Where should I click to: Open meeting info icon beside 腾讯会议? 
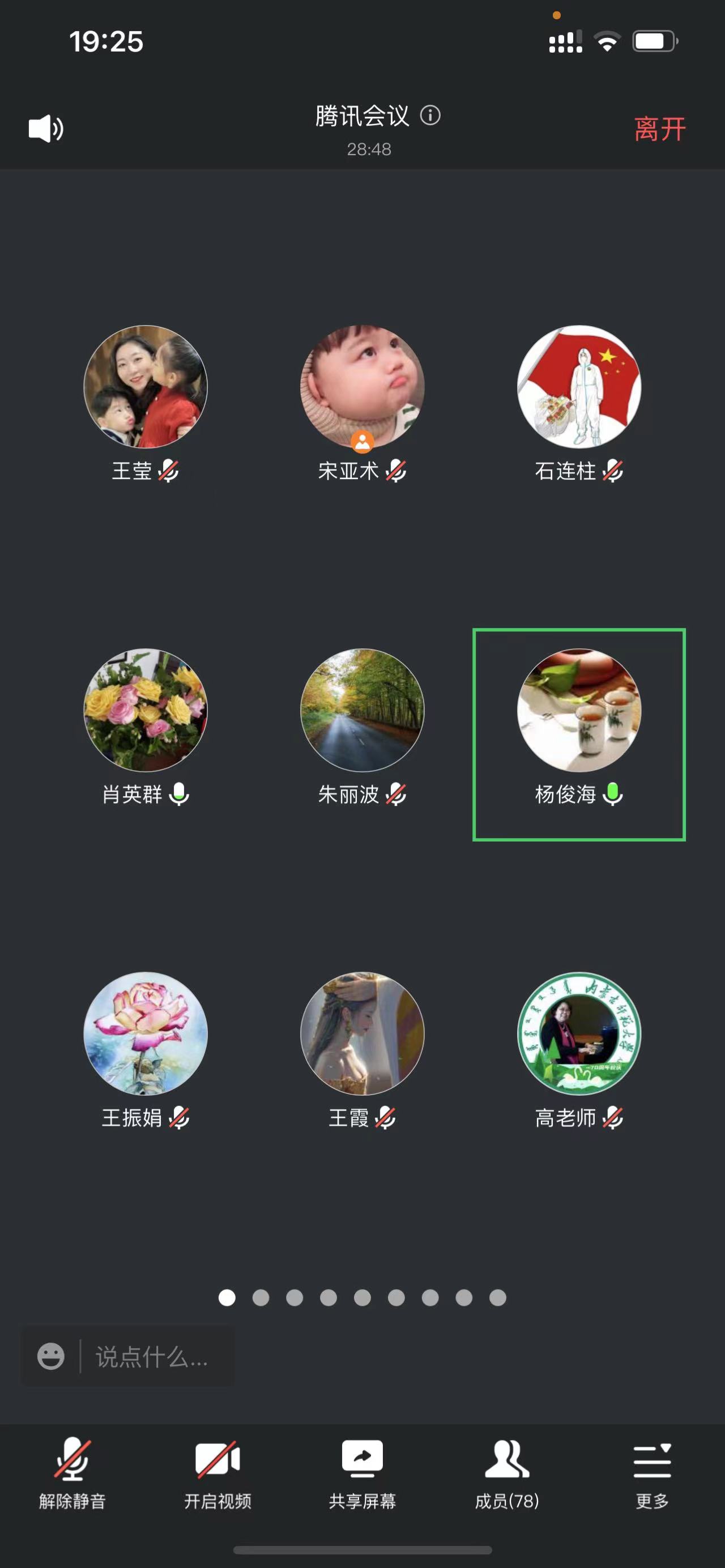coord(430,115)
